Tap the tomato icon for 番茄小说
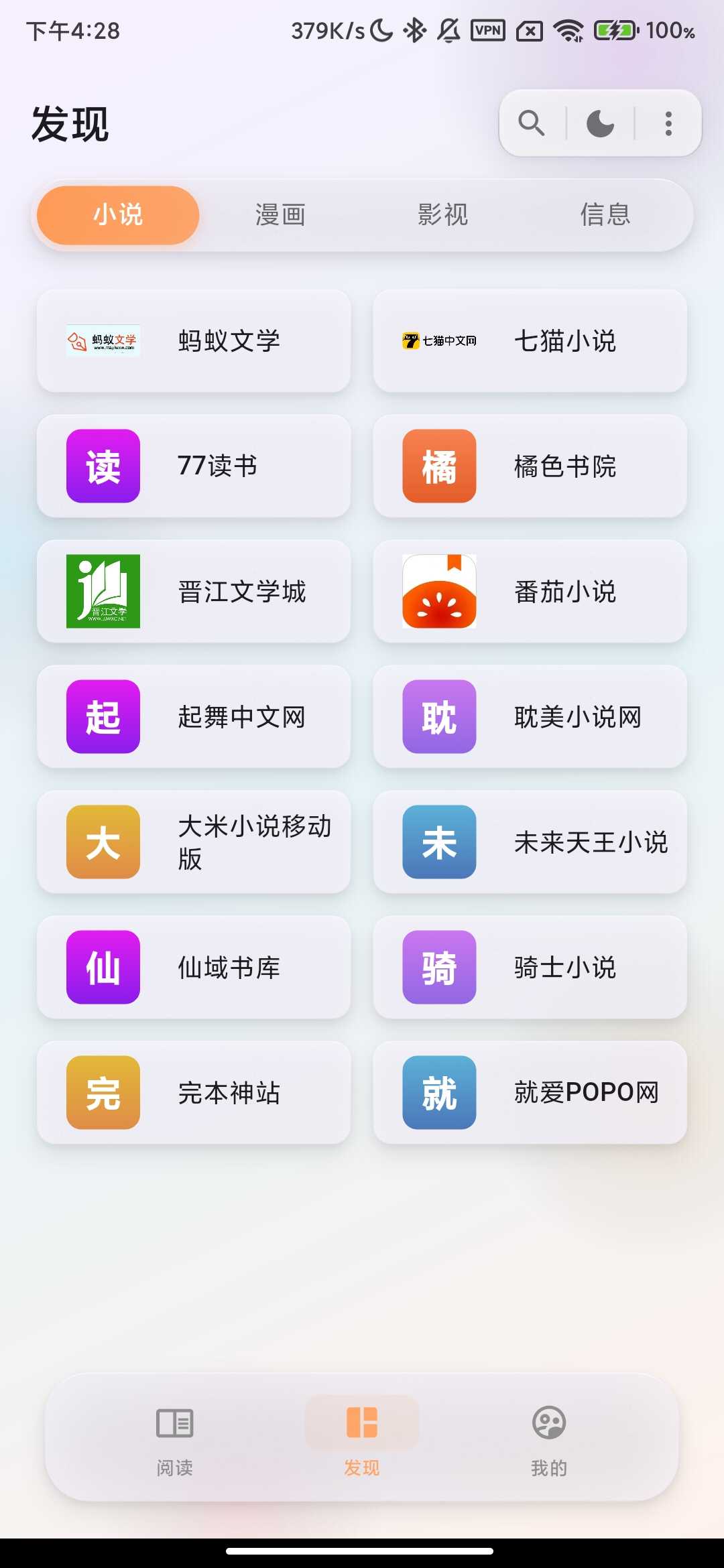Viewport: 724px width, 1568px height. 439,592
